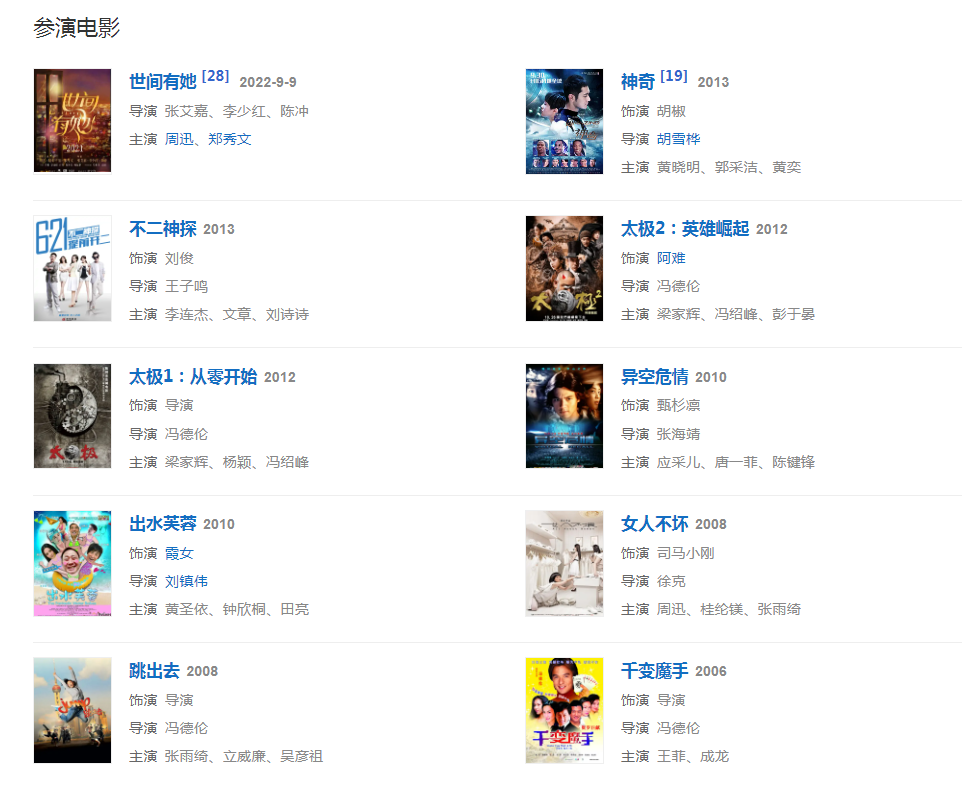
Task: Open the character link 阿难
Action: pyautogui.click(x=671, y=258)
